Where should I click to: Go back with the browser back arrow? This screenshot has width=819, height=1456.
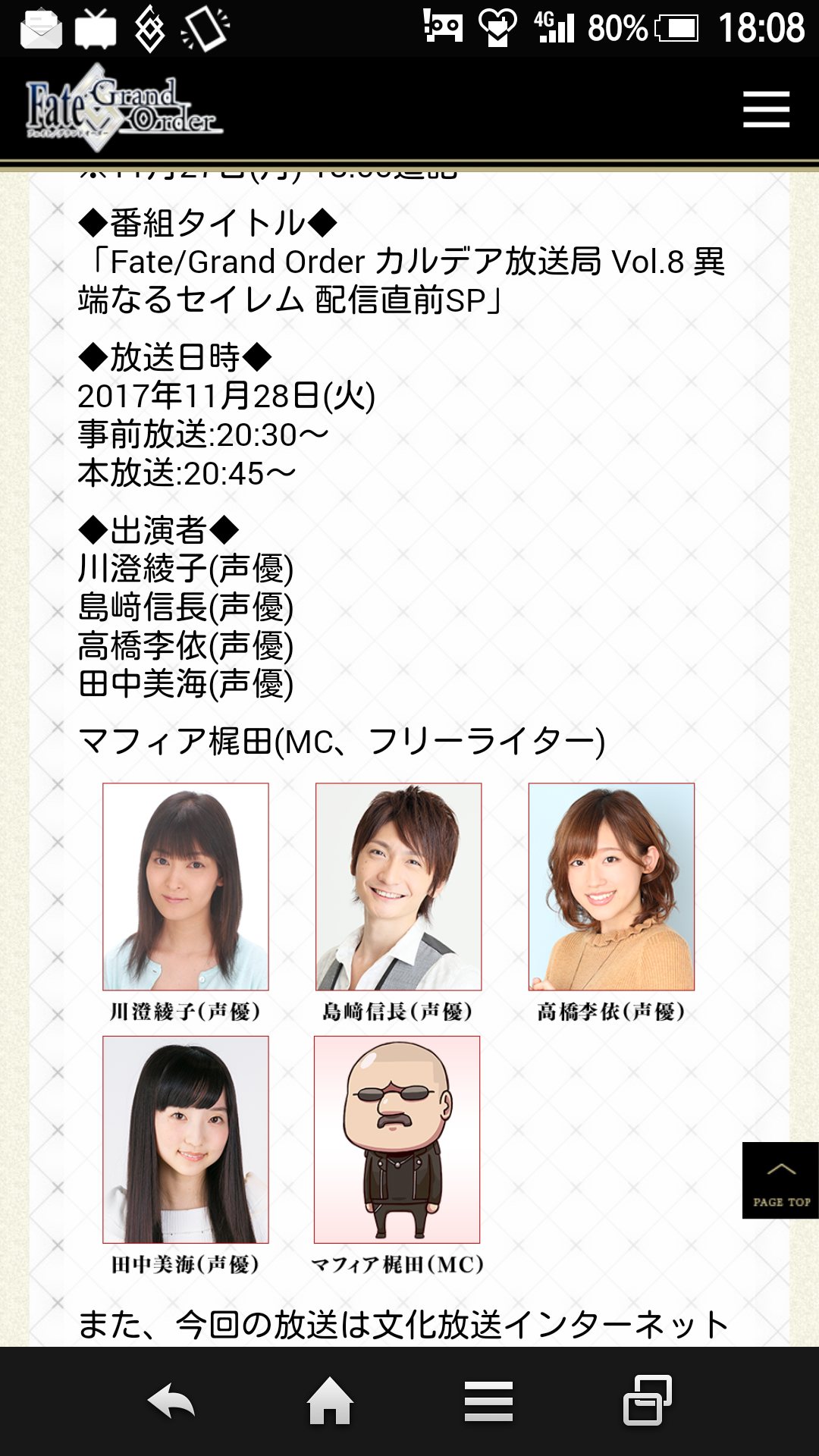[171, 1401]
